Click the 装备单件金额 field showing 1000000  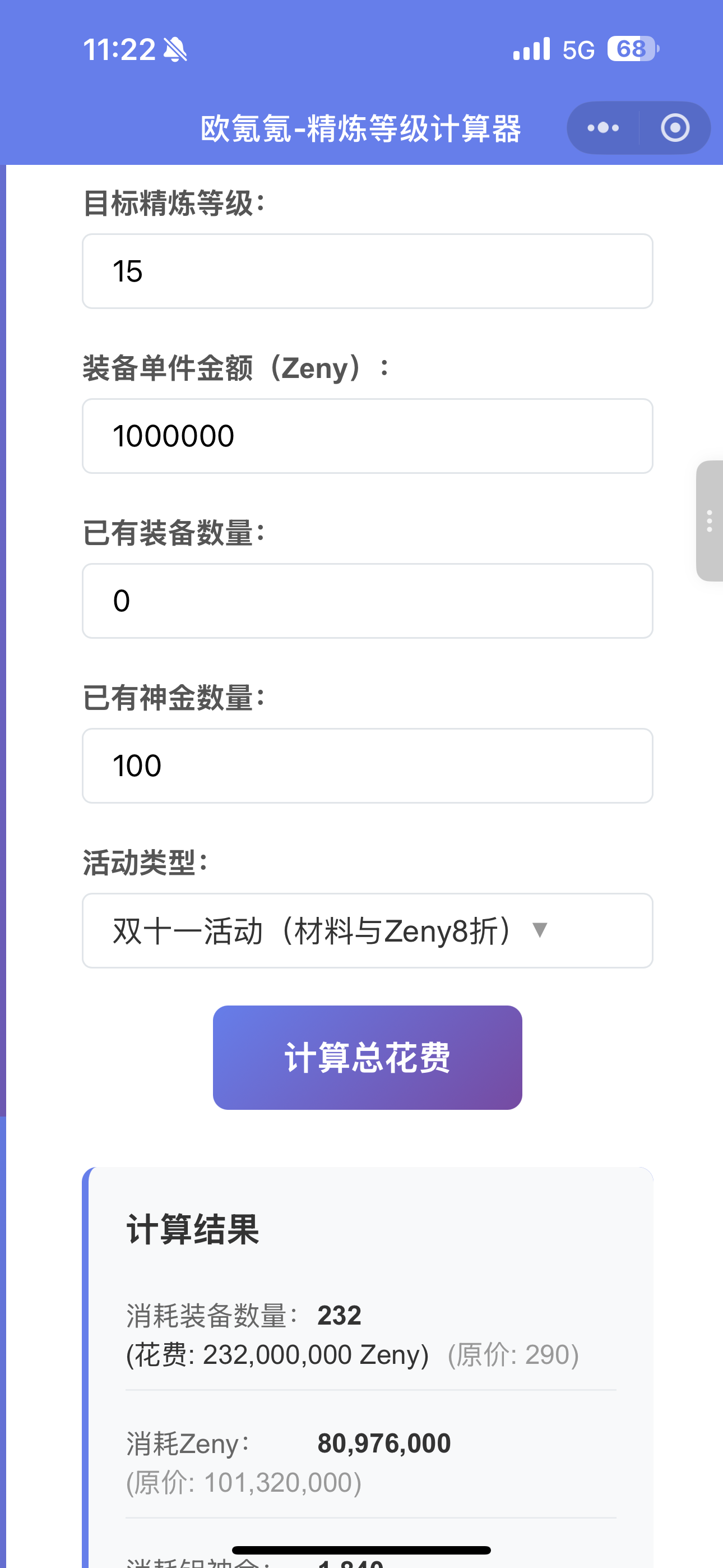(367, 435)
